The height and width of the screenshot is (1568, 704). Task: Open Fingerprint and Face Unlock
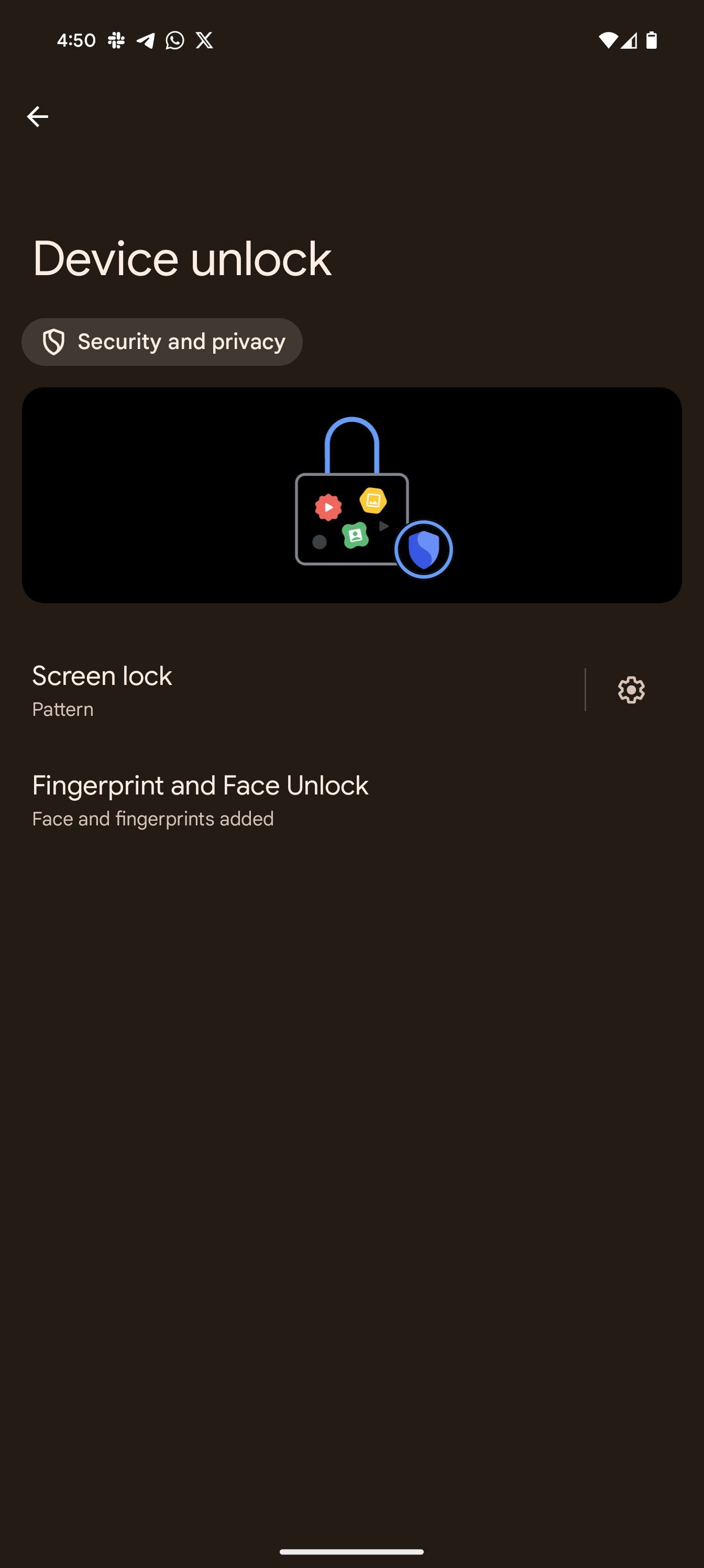point(244,800)
